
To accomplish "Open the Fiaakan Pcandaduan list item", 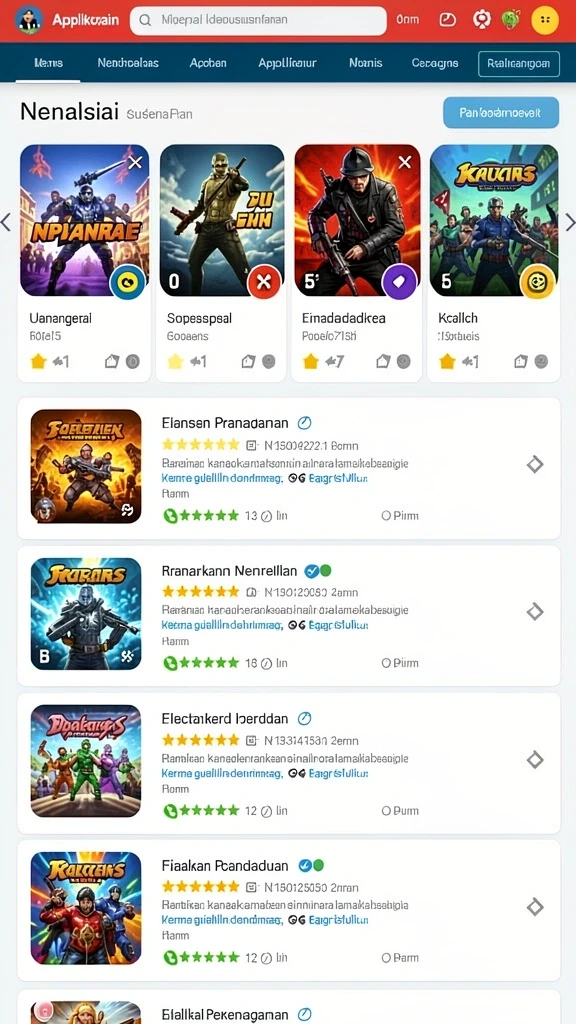I will coord(289,910).
